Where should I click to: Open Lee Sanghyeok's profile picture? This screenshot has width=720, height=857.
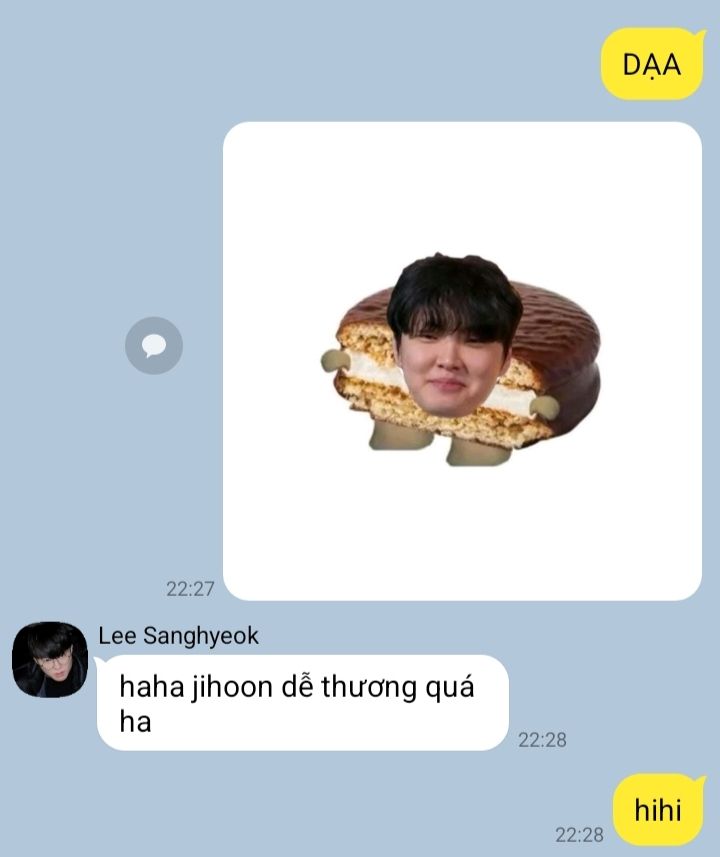point(50,660)
